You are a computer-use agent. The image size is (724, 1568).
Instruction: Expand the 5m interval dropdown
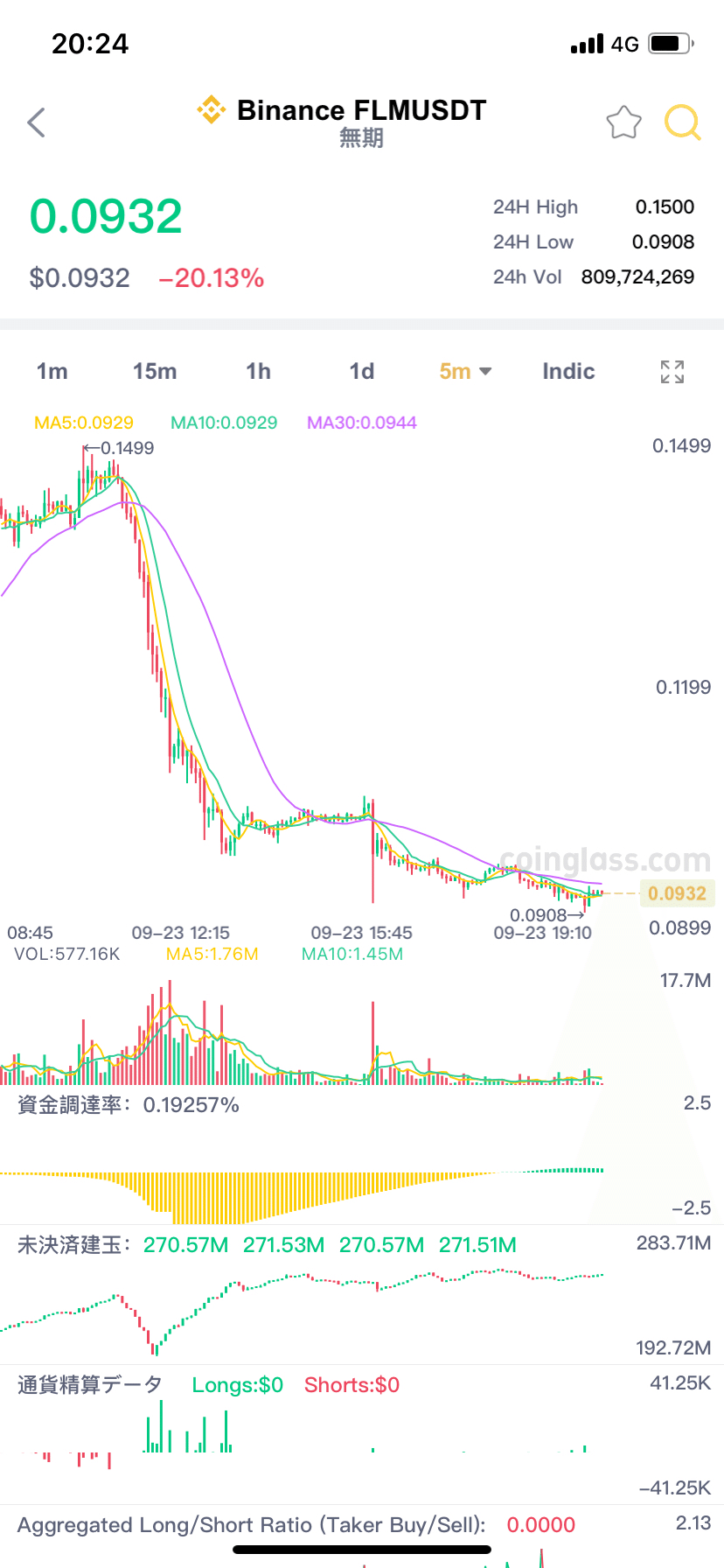pos(465,372)
